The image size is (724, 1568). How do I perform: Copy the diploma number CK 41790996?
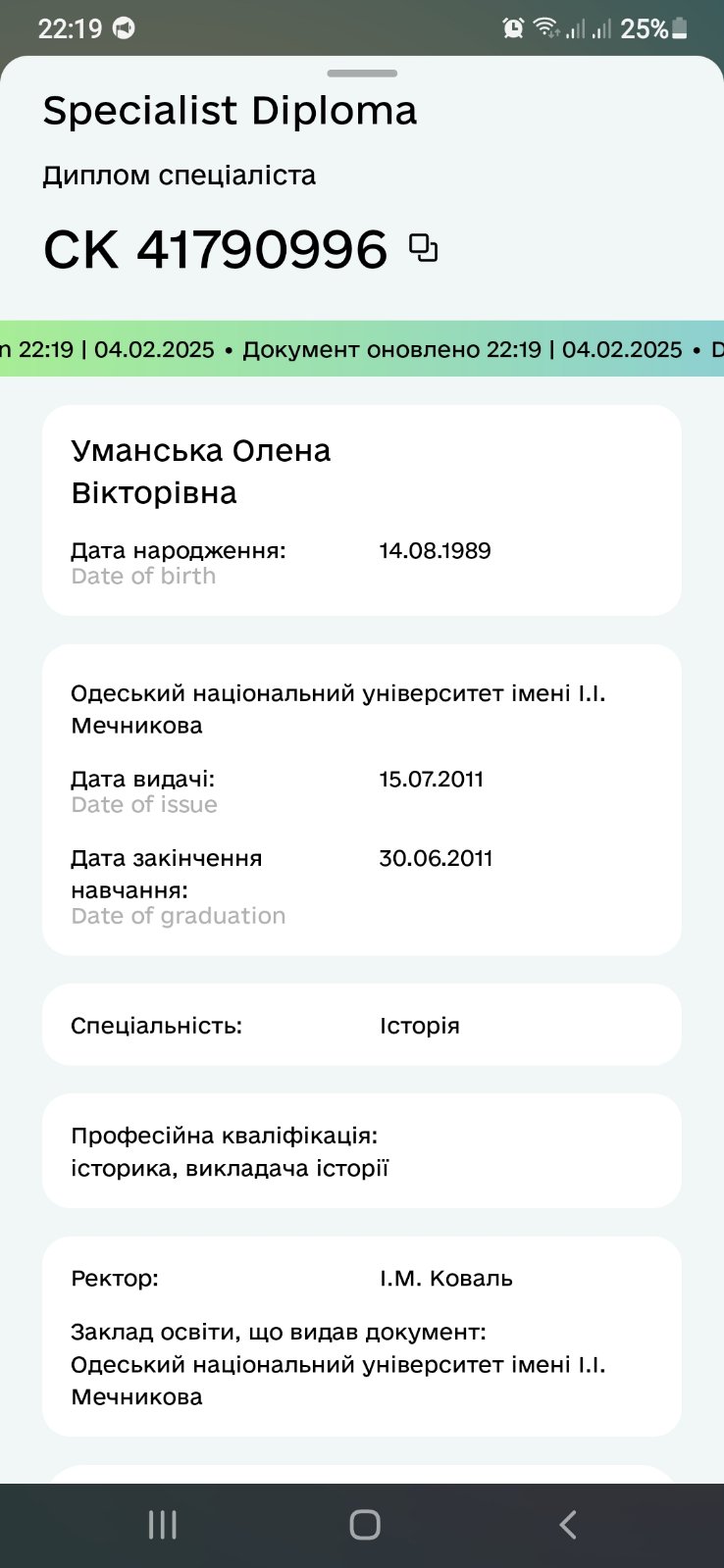[423, 249]
